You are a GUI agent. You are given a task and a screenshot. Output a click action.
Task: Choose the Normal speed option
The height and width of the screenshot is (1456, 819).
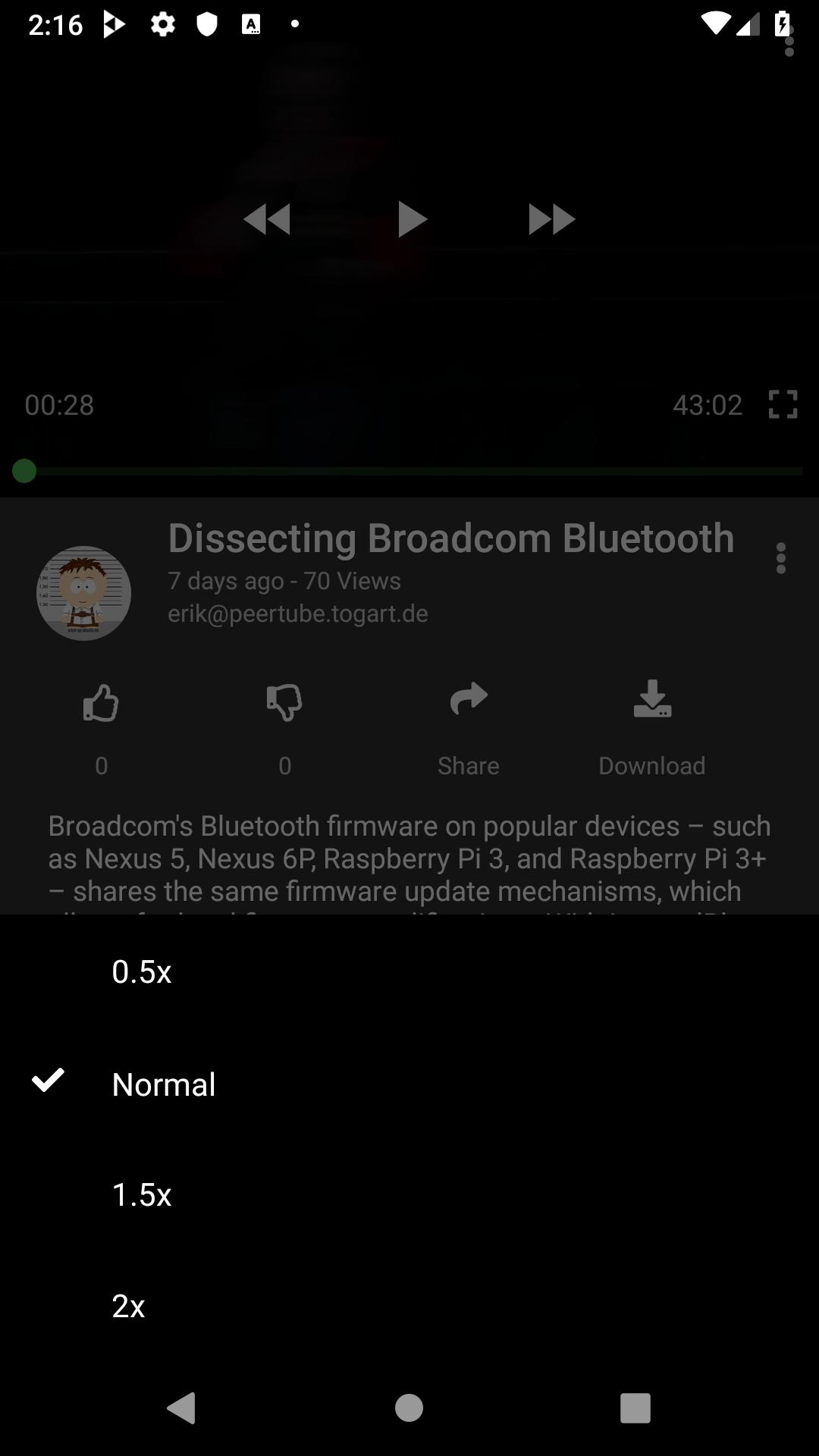point(409,1083)
